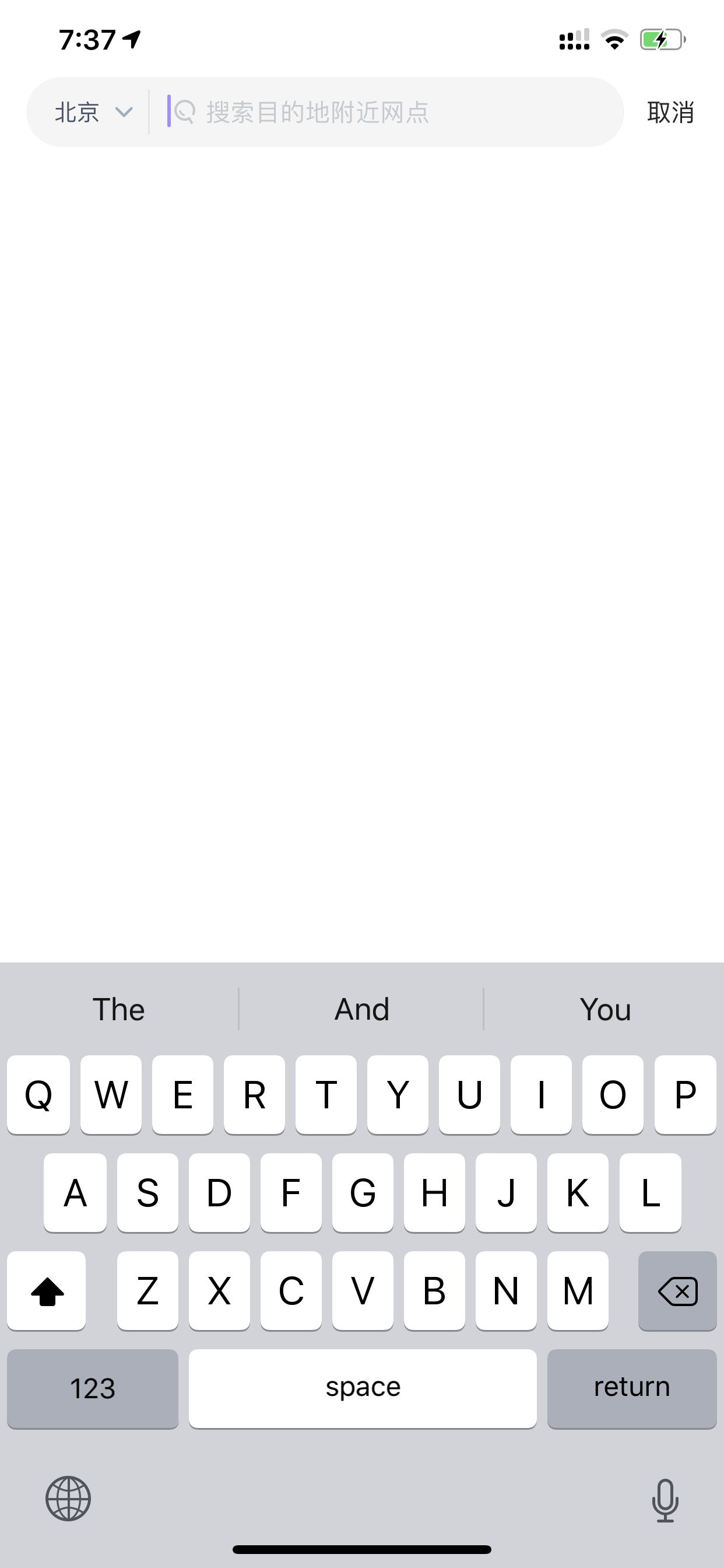This screenshot has width=724, height=1568.
Task: Switch to the 123 numeric keyboard
Action: click(93, 1388)
